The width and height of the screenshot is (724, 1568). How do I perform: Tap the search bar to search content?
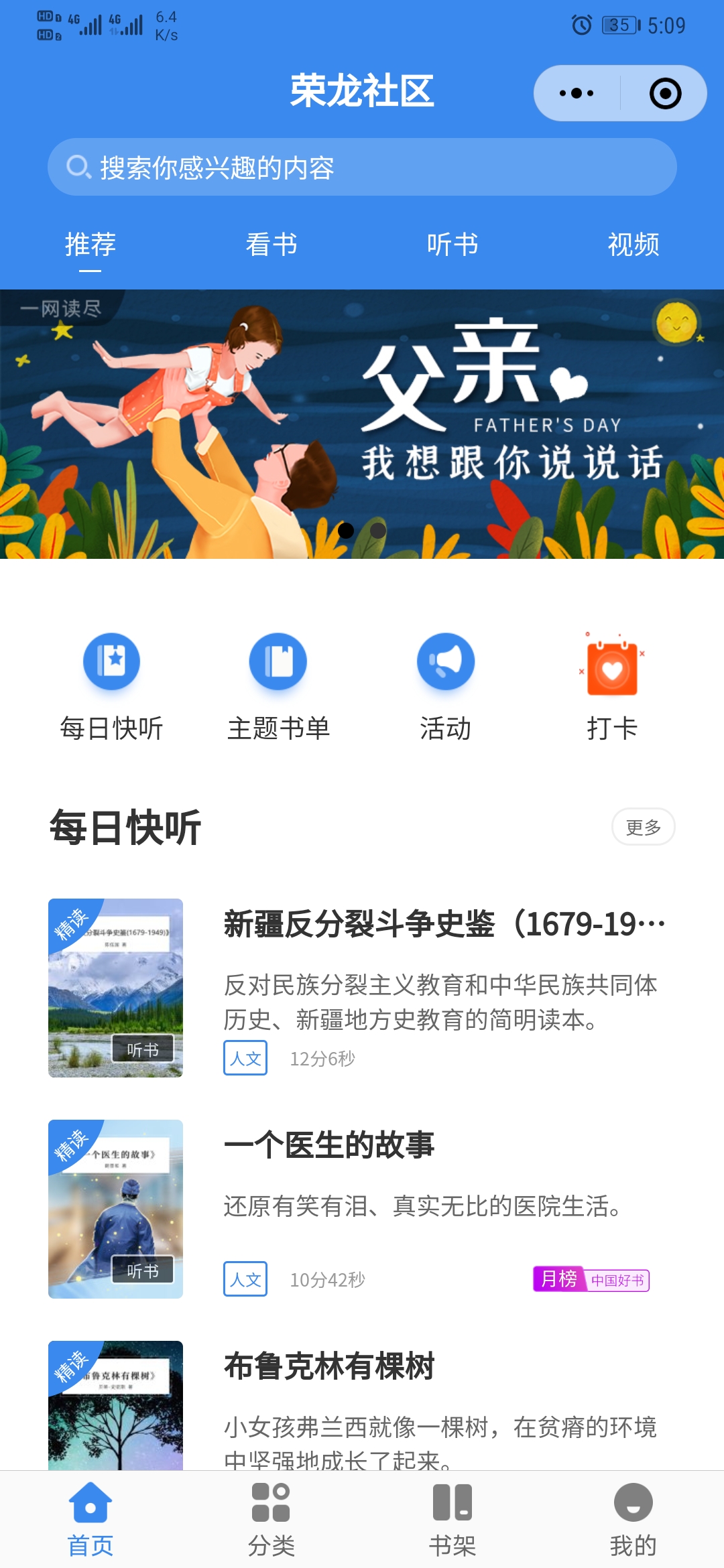click(362, 167)
